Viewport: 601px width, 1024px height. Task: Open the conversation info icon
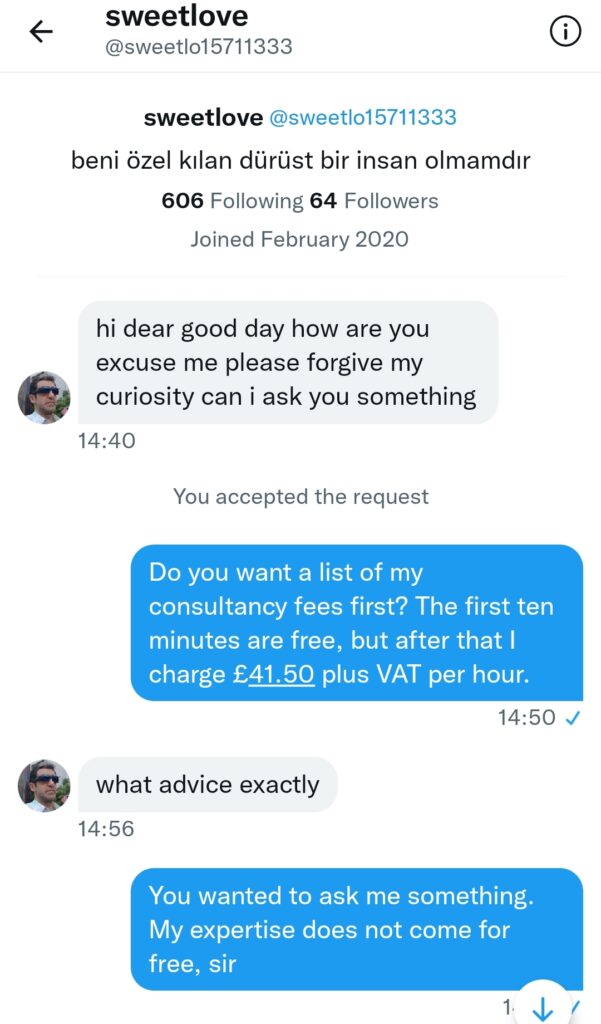pos(565,31)
